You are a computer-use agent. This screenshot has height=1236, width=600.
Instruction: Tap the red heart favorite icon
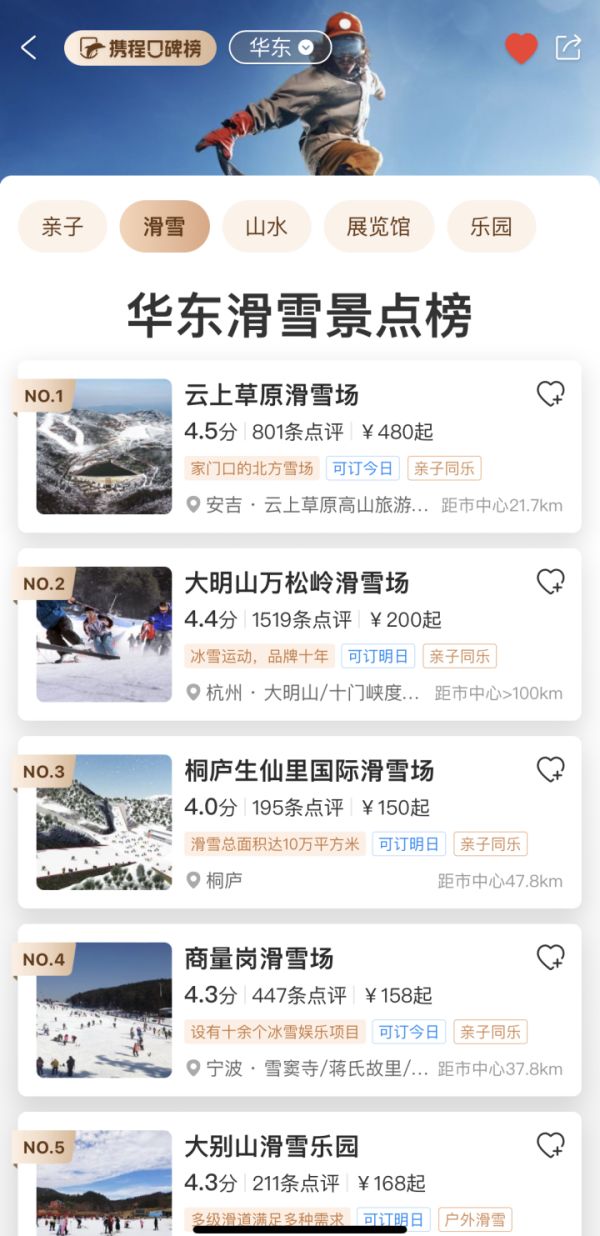tap(521, 48)
